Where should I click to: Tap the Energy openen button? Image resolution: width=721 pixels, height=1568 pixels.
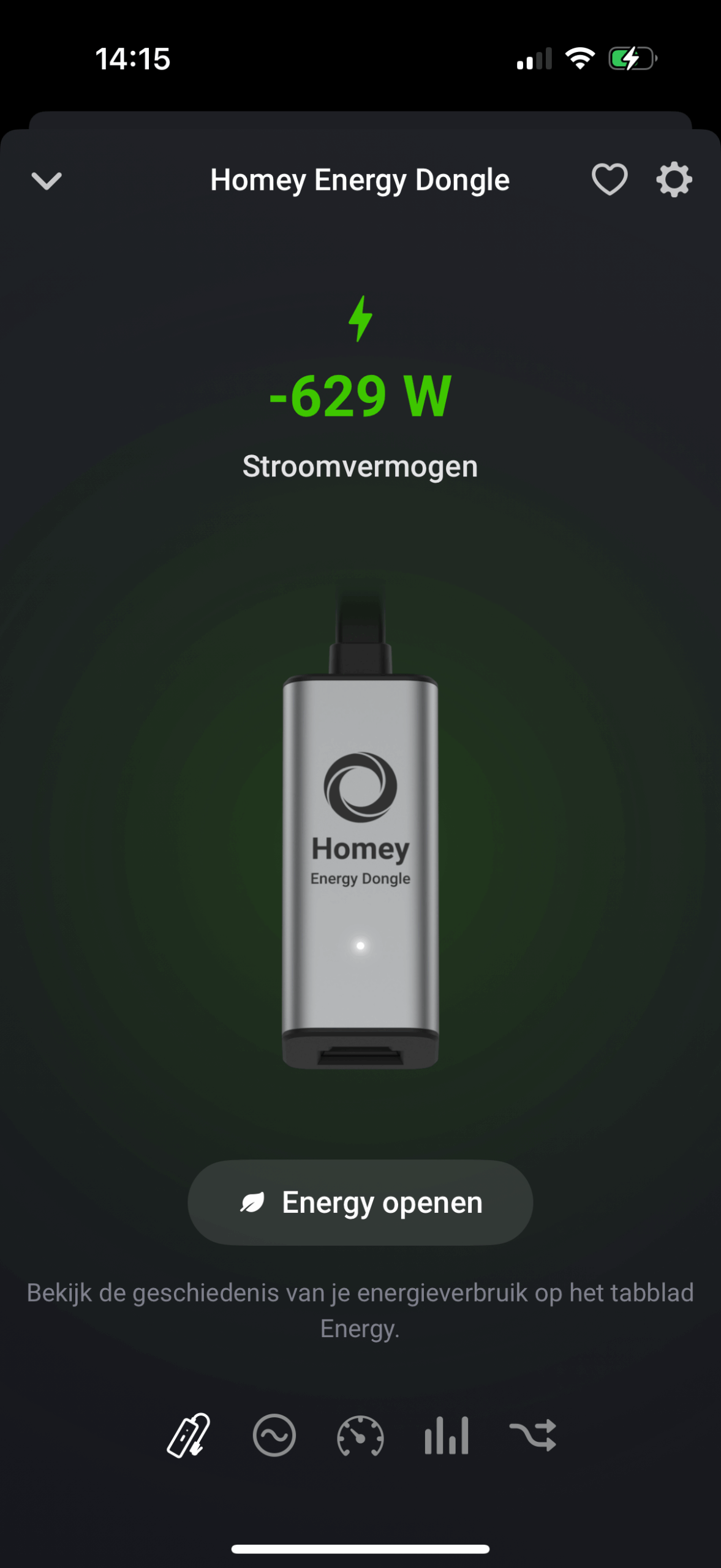(360, 1202)
